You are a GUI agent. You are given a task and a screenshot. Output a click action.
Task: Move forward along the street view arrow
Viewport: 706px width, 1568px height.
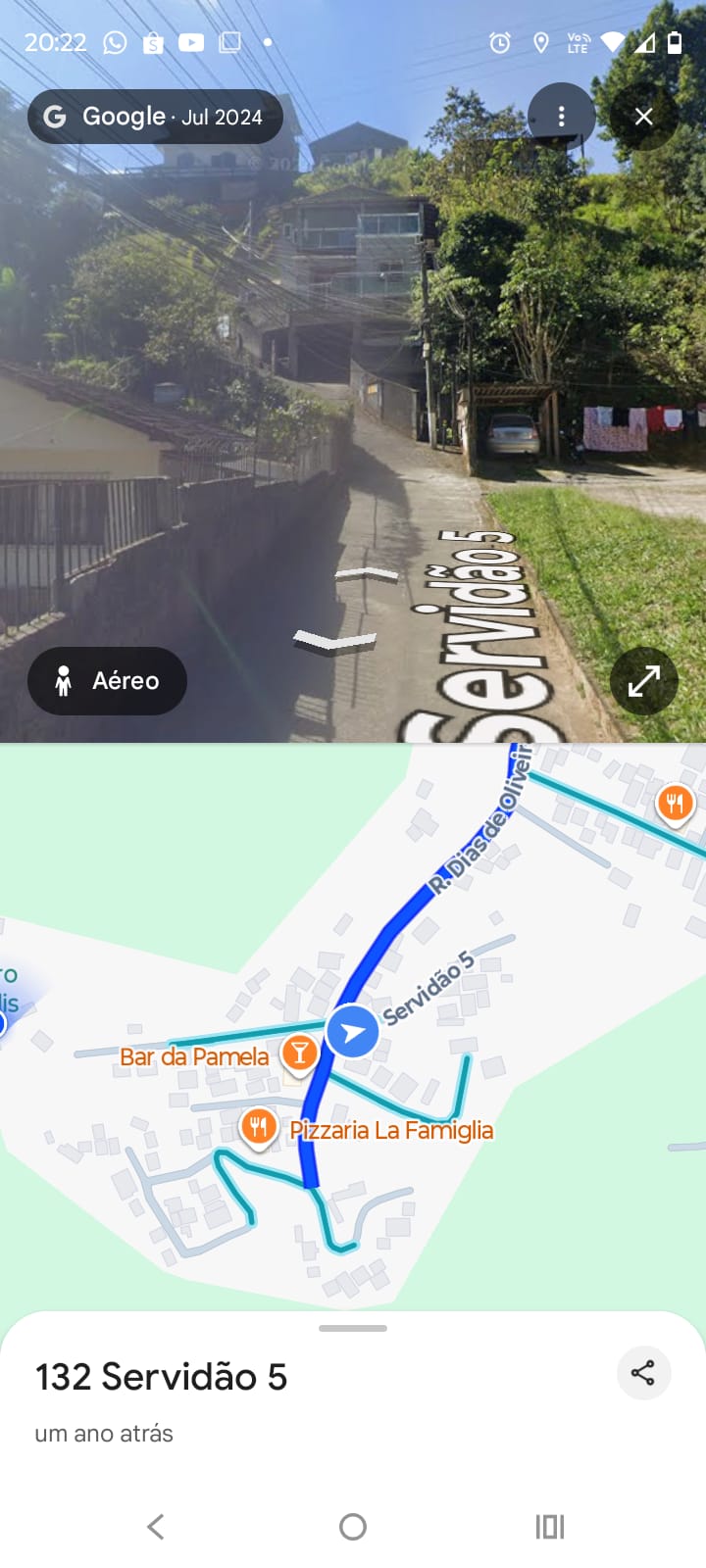(366, 575)
